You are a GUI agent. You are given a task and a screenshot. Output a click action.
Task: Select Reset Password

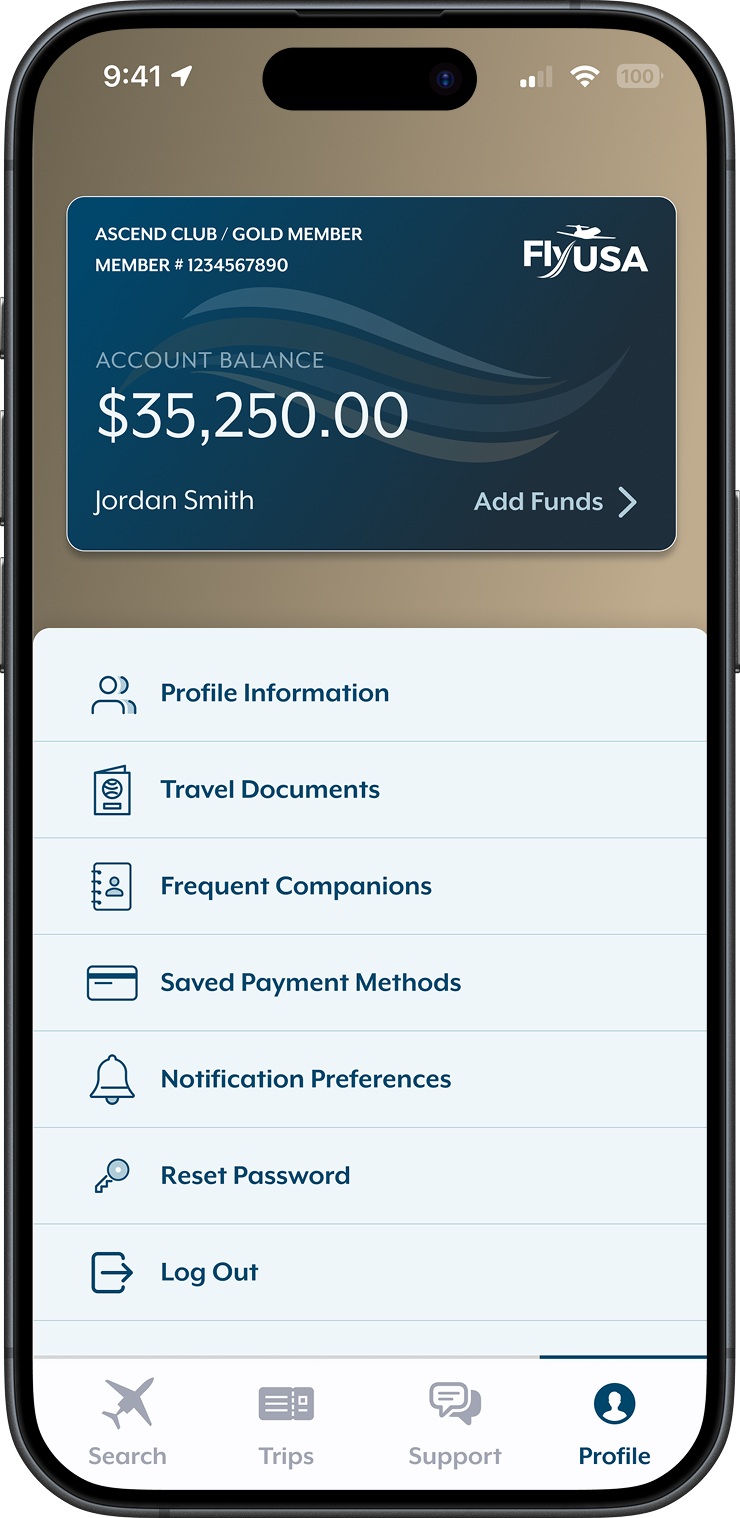coord(255,1176)
